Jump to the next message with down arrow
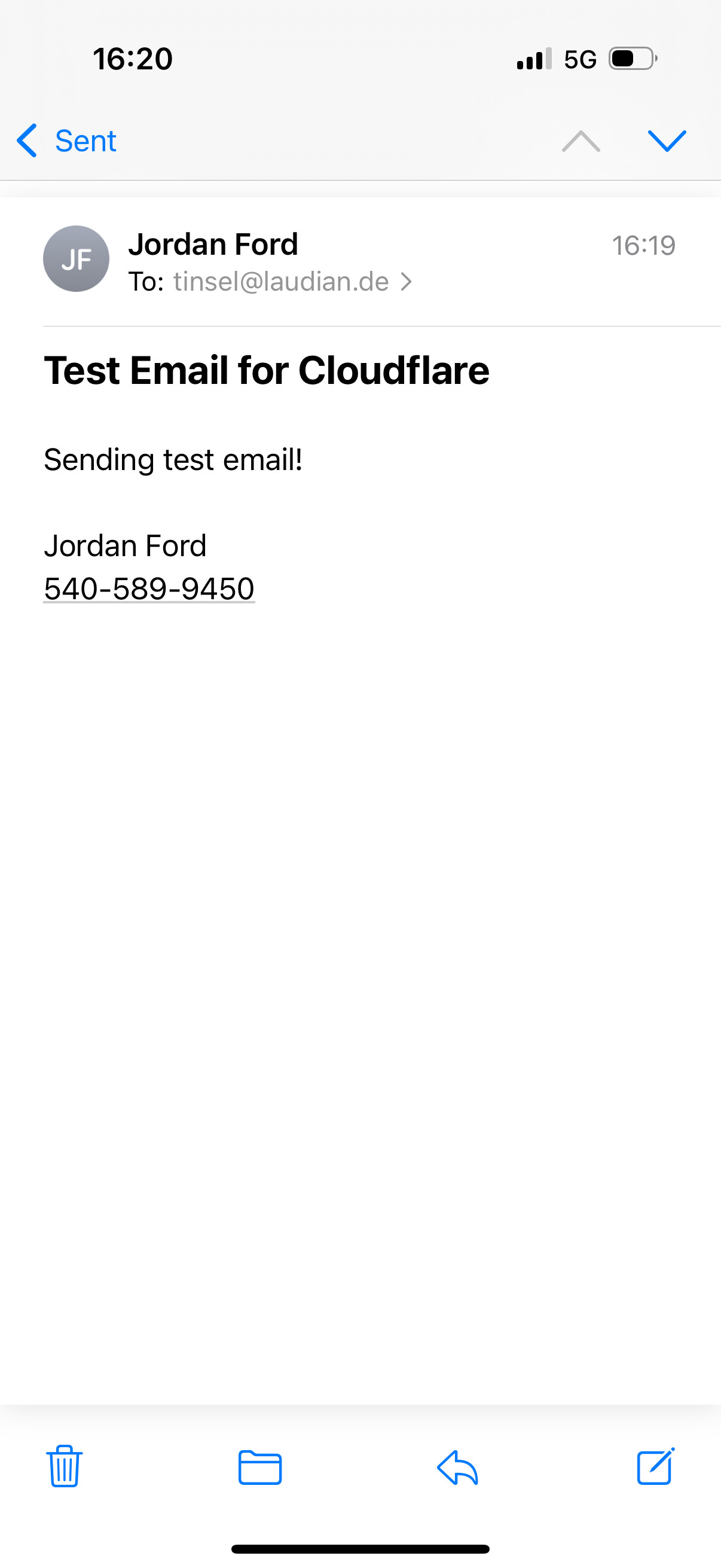This screenshot has height=1568, width=721. [667, 141]
